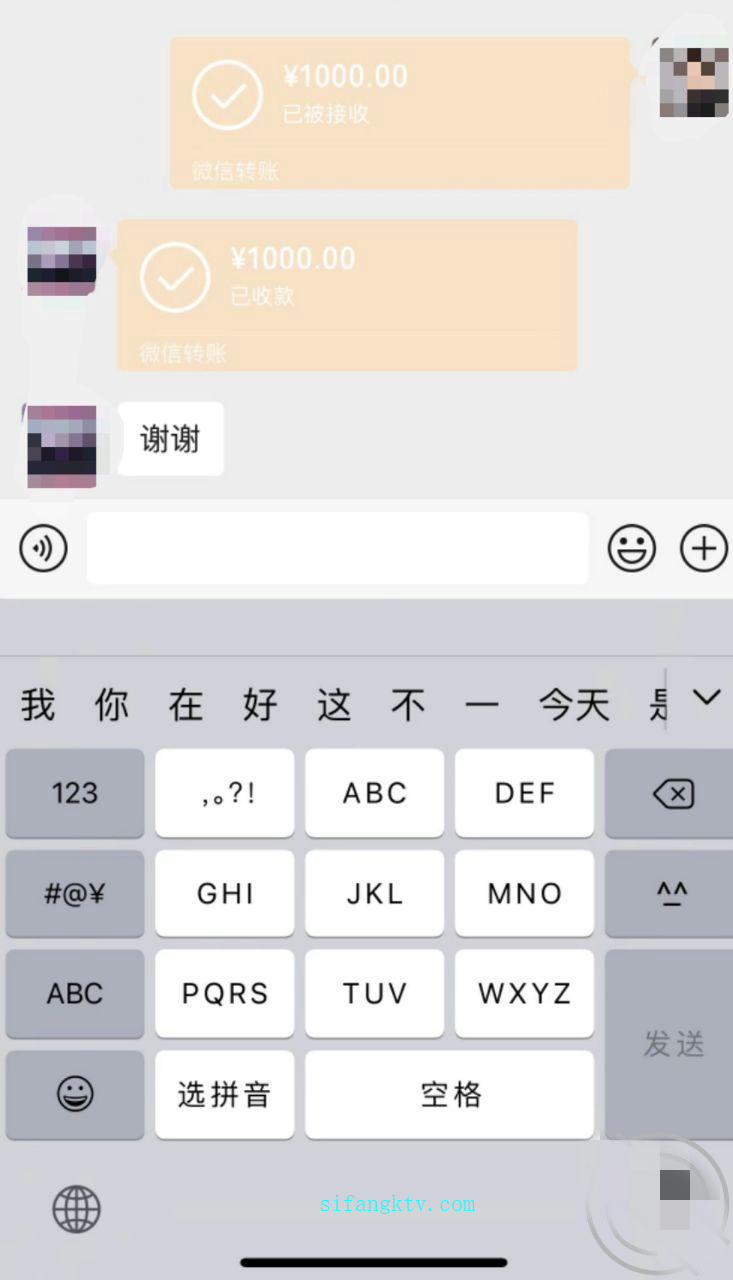Image resolution: width=733 pixels, height=1280 pixels.
Task: Pick the candidate word 你
Action: point(112,705)
